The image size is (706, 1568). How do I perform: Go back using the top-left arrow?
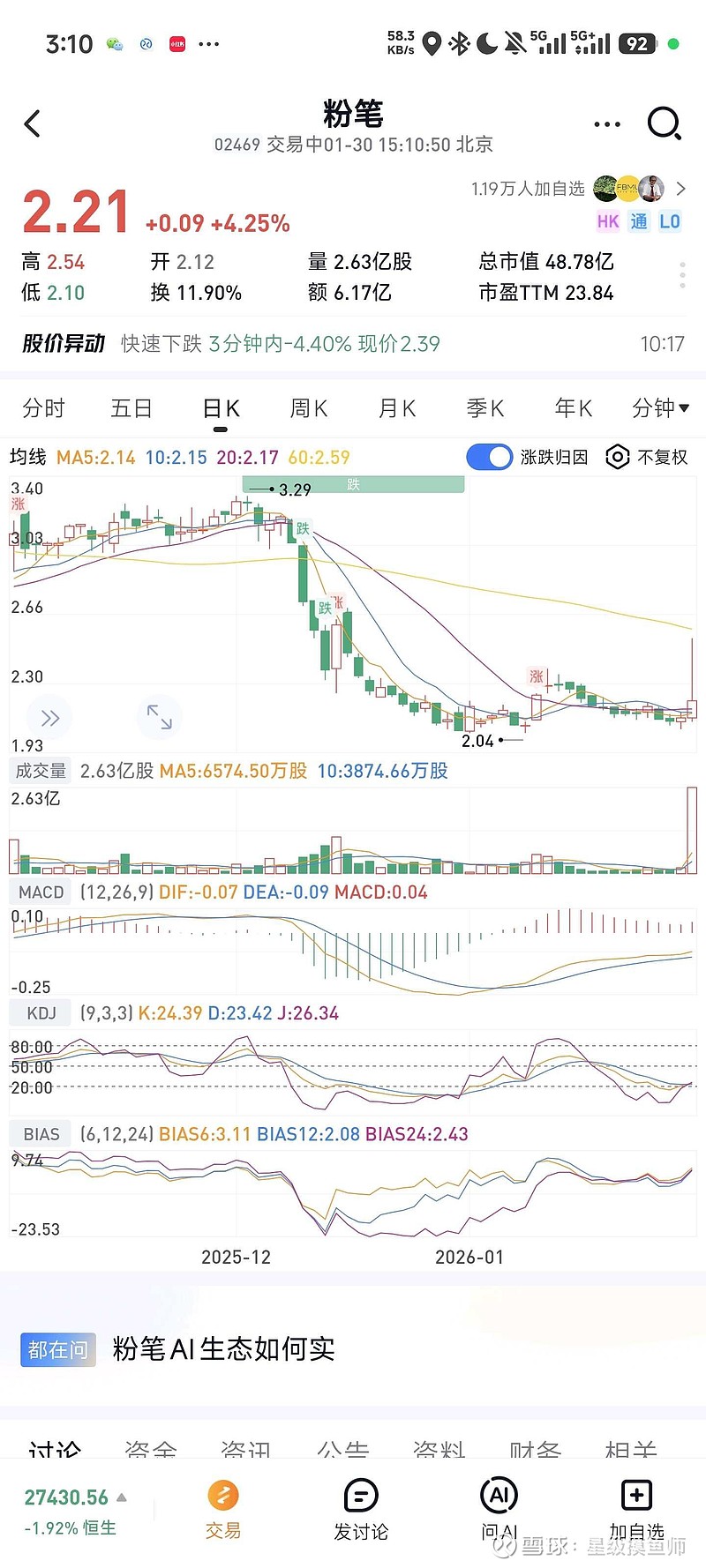click(x=33, y=123)
